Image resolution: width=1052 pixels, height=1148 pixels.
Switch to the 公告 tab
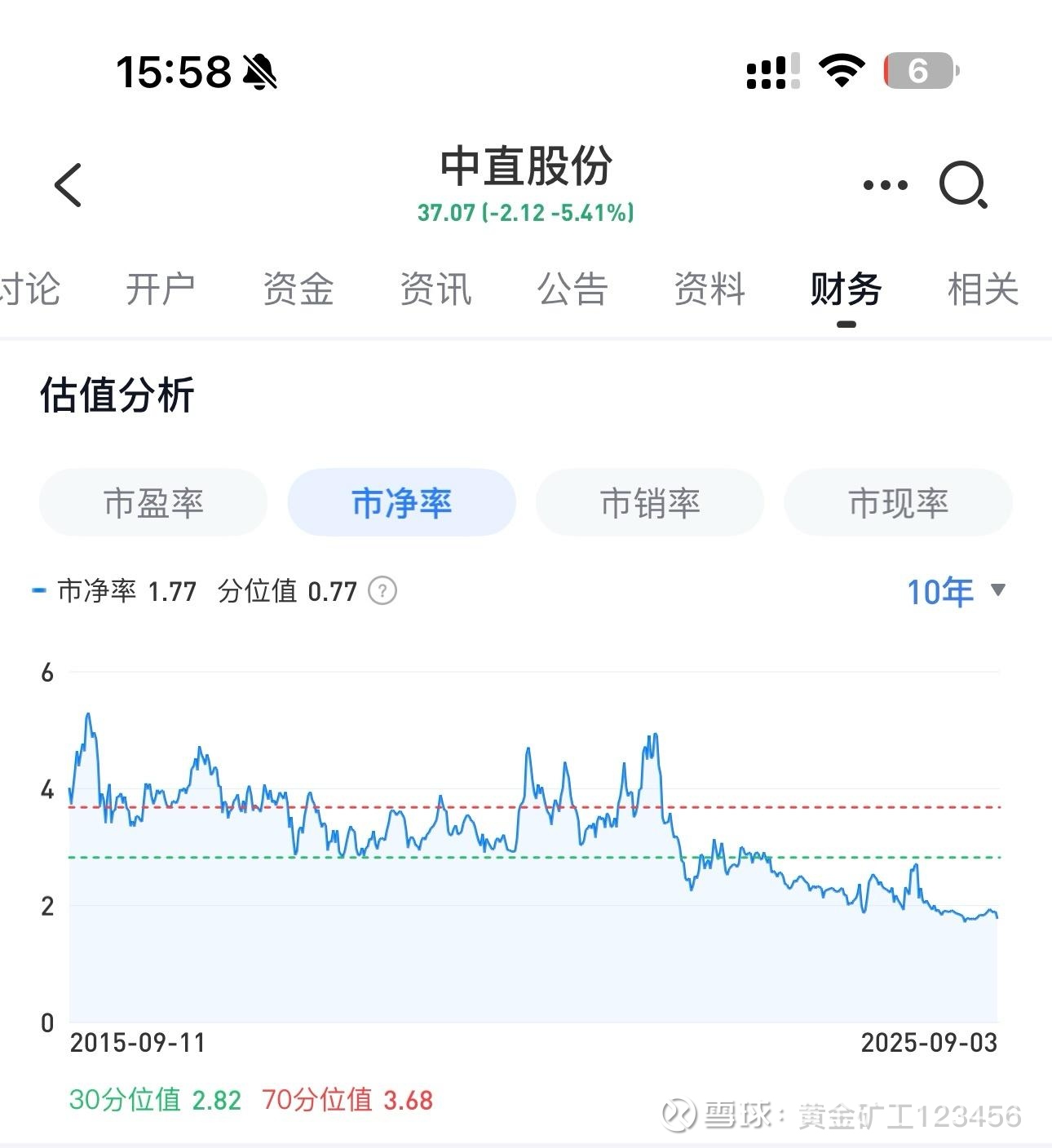(x=572, y=289)
